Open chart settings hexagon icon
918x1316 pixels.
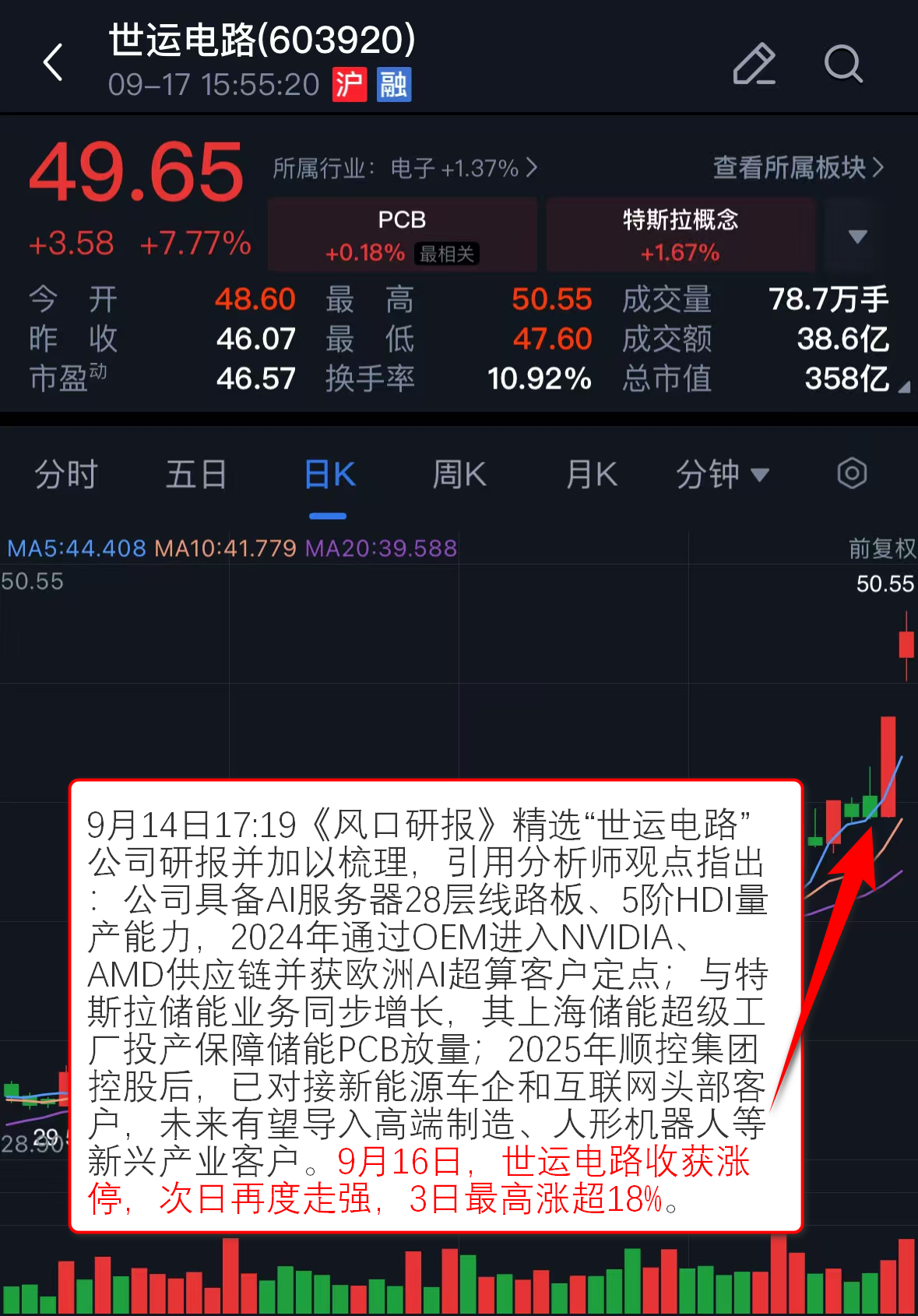pyautogui.click(x=852, y=473)
